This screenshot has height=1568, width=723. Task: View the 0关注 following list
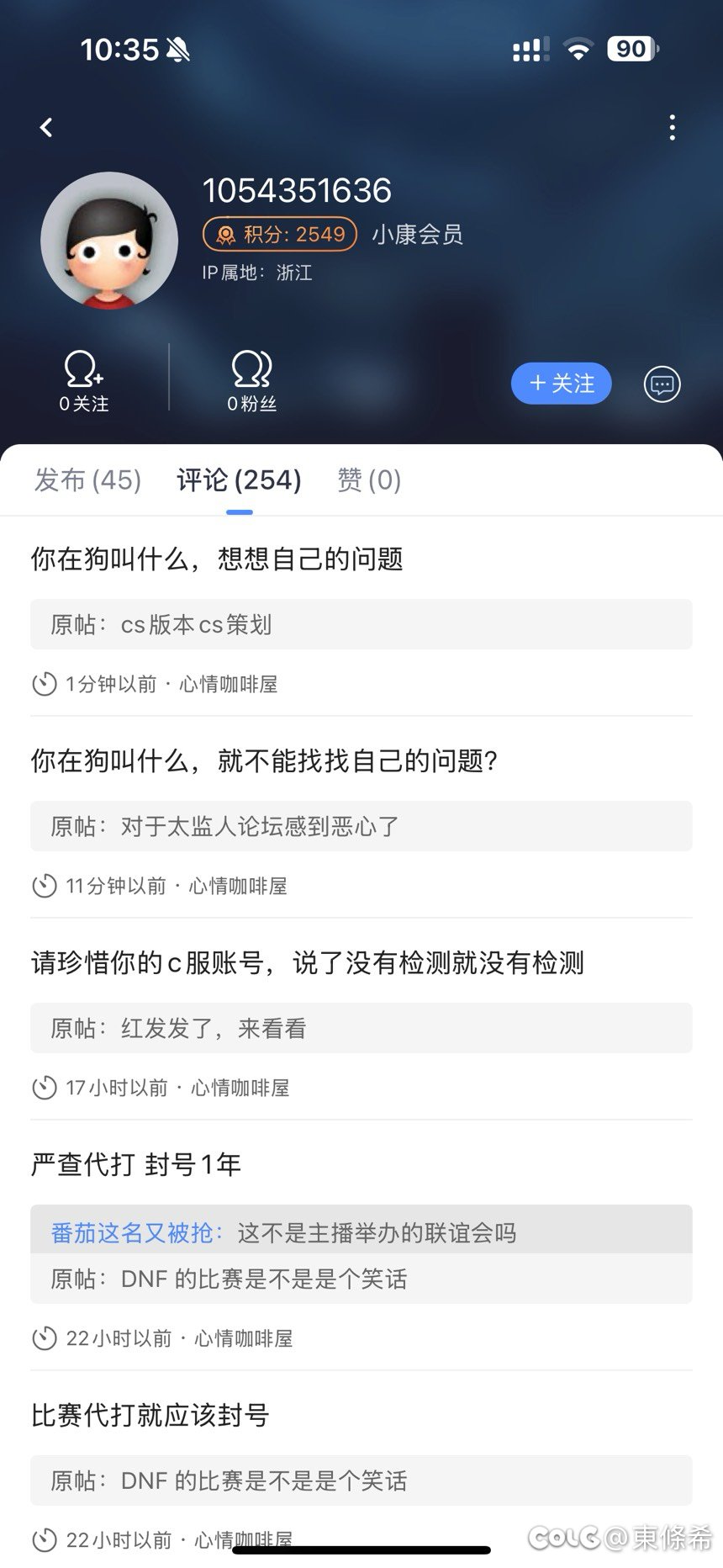point(84,381)
